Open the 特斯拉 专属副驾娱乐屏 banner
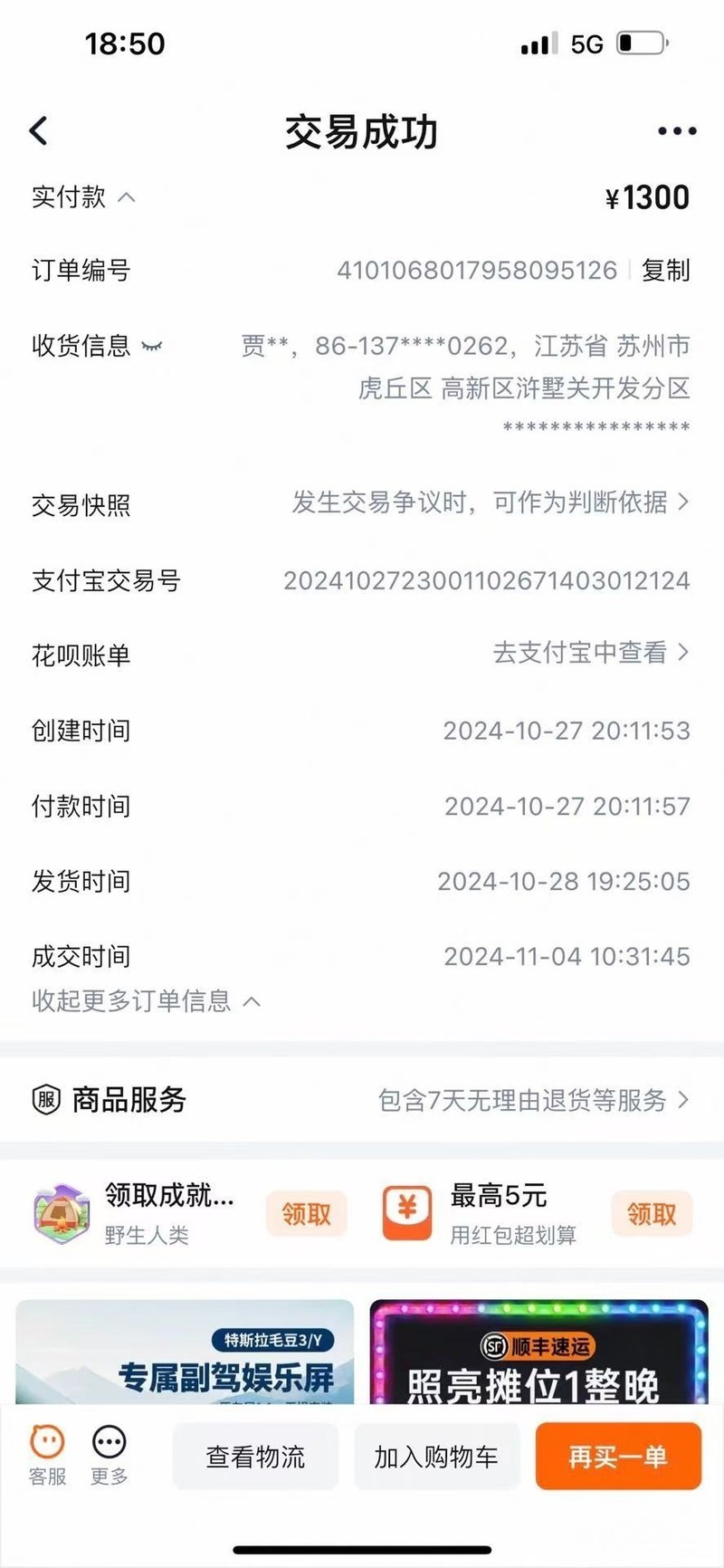 tap(185, 1353)
